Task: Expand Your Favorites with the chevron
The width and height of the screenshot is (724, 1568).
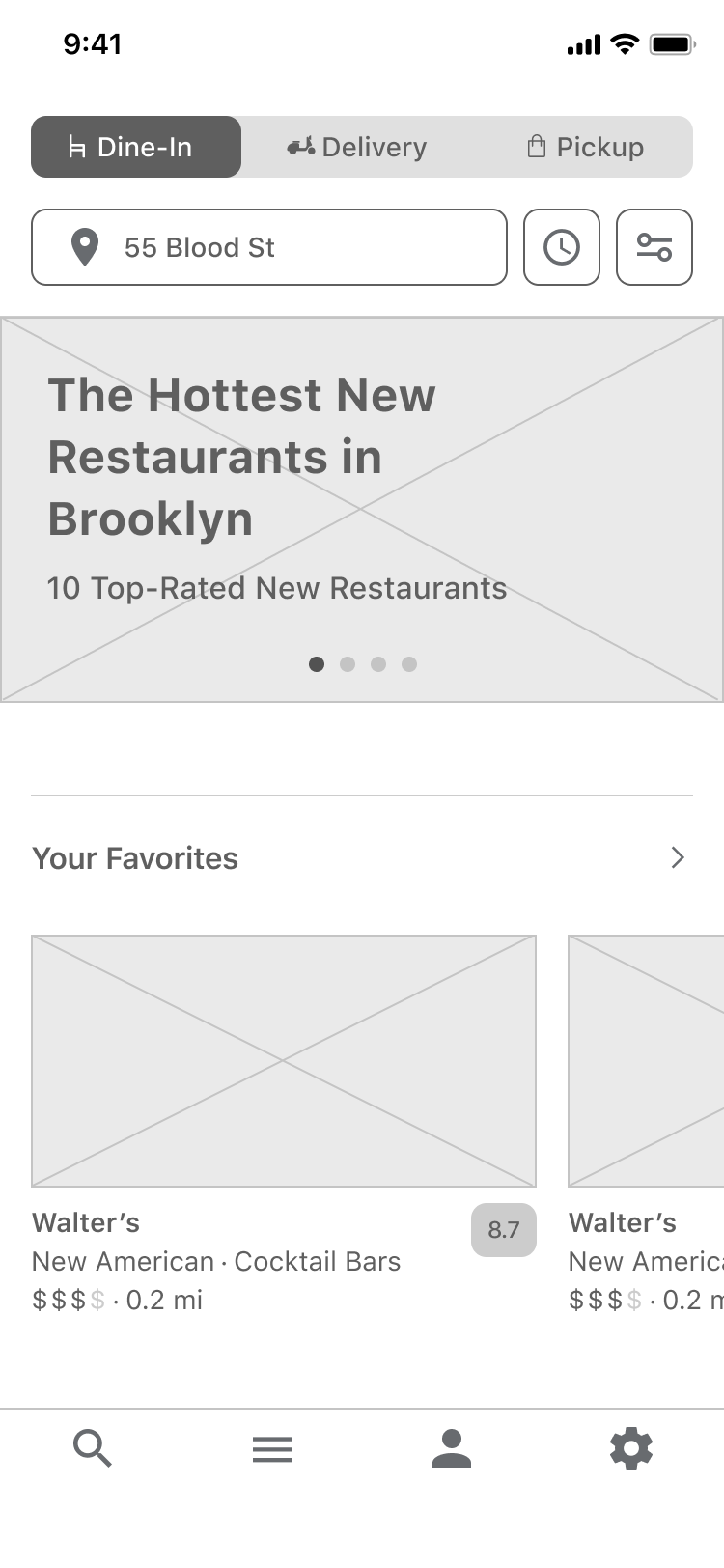Action: [678, 857]
